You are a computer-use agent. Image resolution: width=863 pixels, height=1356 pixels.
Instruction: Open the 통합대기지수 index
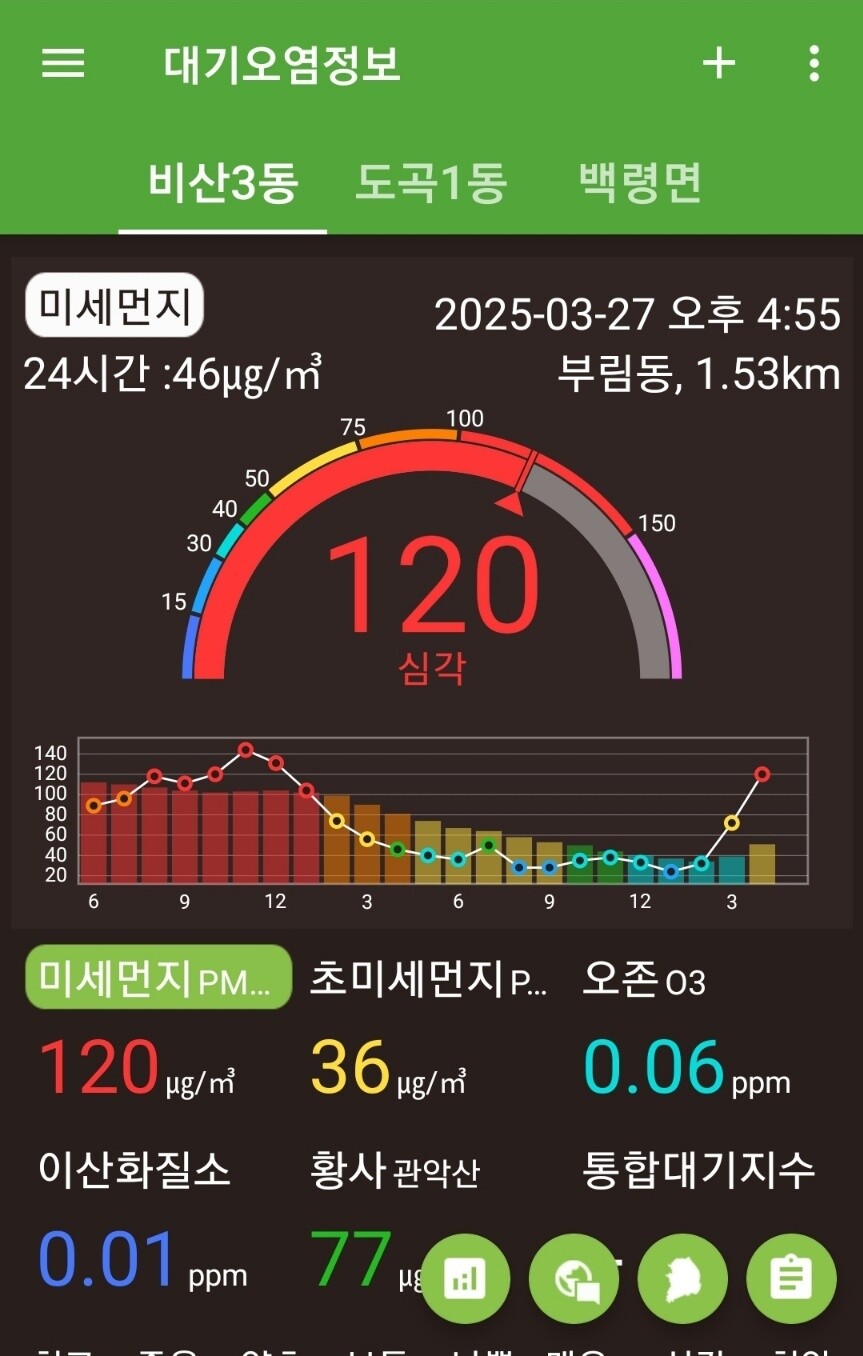tap(699, 1170)
